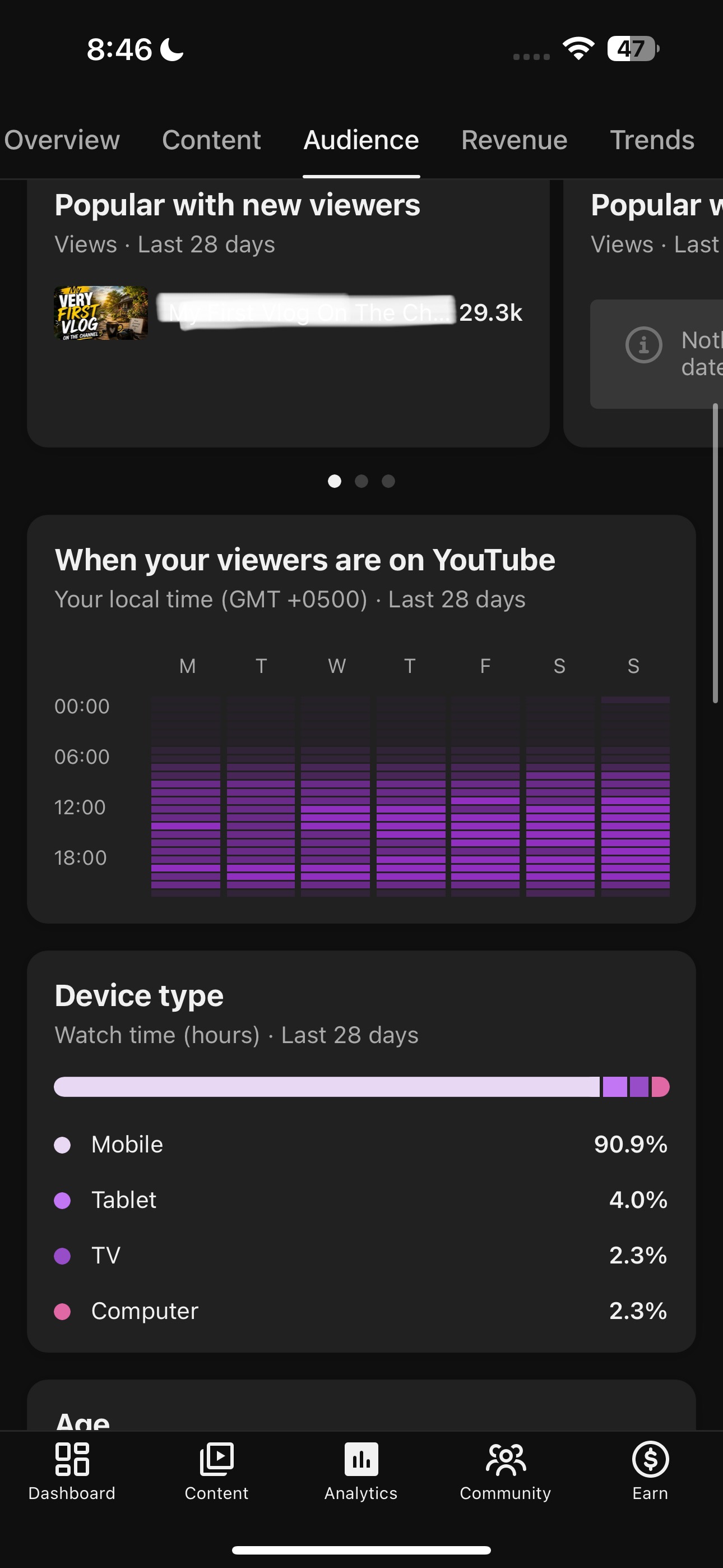Open the Community section

pos(506,1470)
